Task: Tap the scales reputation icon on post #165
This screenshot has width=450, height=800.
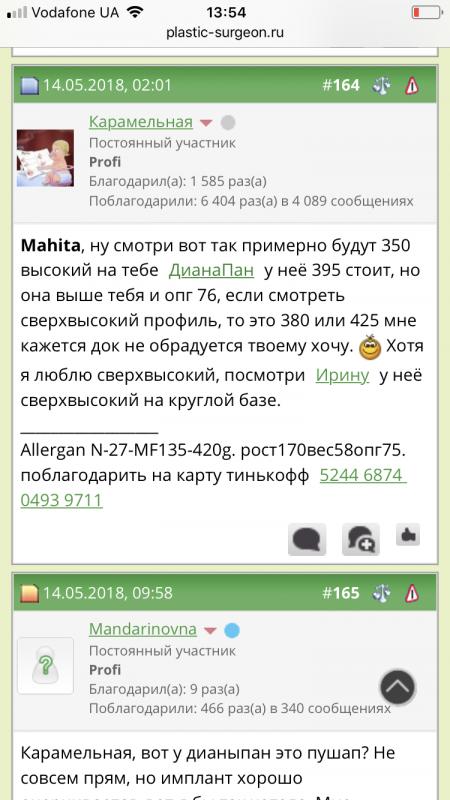Action: click(382, 593)
